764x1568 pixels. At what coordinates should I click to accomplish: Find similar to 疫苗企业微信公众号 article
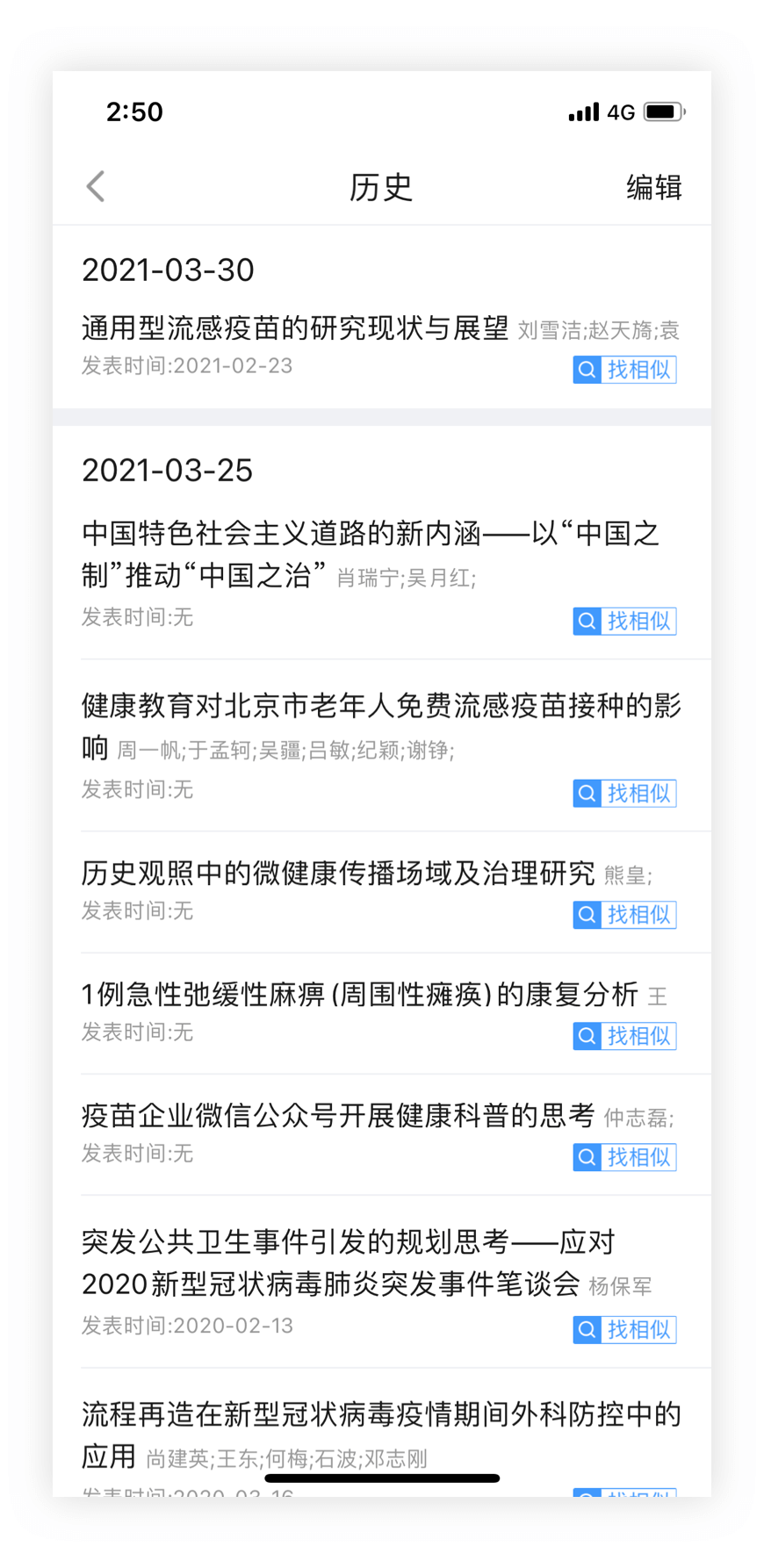(x=624, y=1156)
